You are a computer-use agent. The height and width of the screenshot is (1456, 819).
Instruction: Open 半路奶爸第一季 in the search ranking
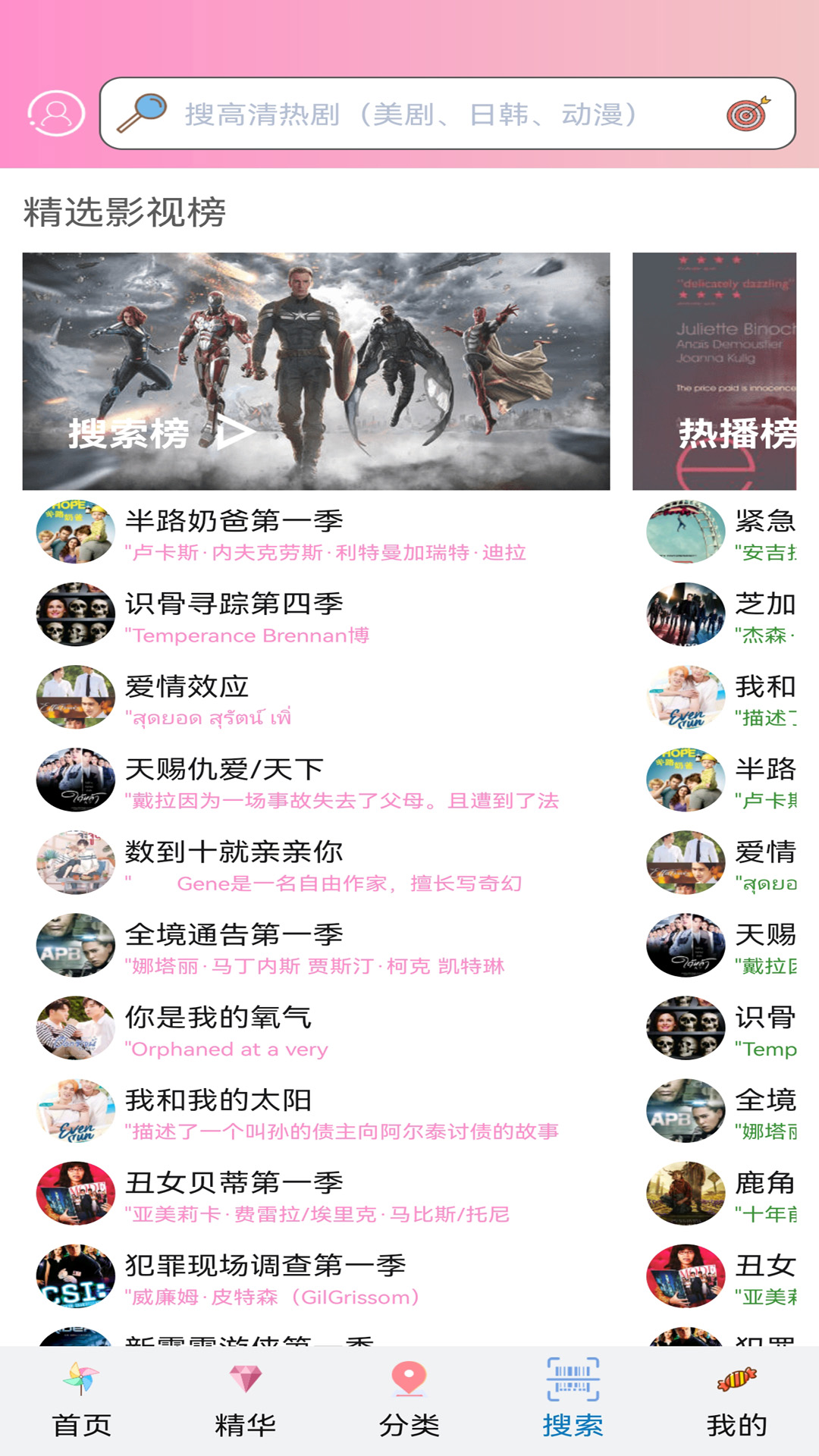tap(303, 532)
